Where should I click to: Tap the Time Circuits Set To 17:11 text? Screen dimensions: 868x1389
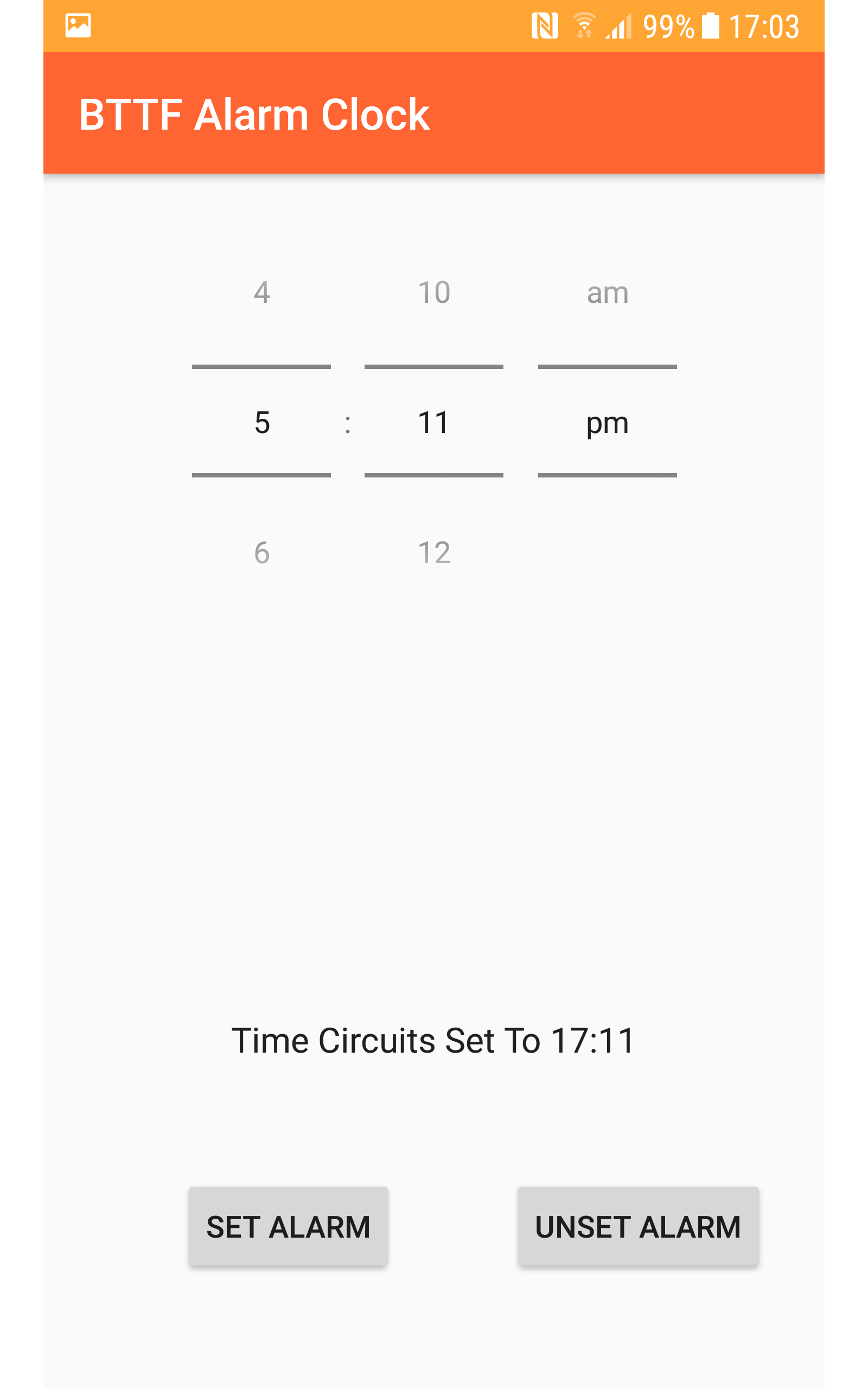pyautogui.click(x=433, y=1040)
